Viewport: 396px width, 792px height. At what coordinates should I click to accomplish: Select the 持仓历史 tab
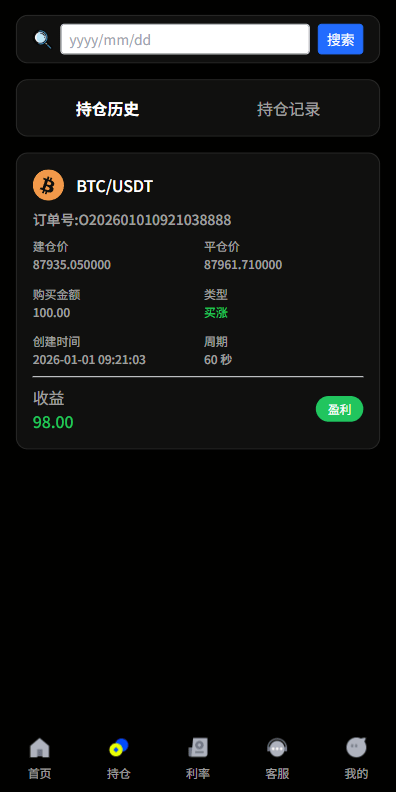(108, 109)
